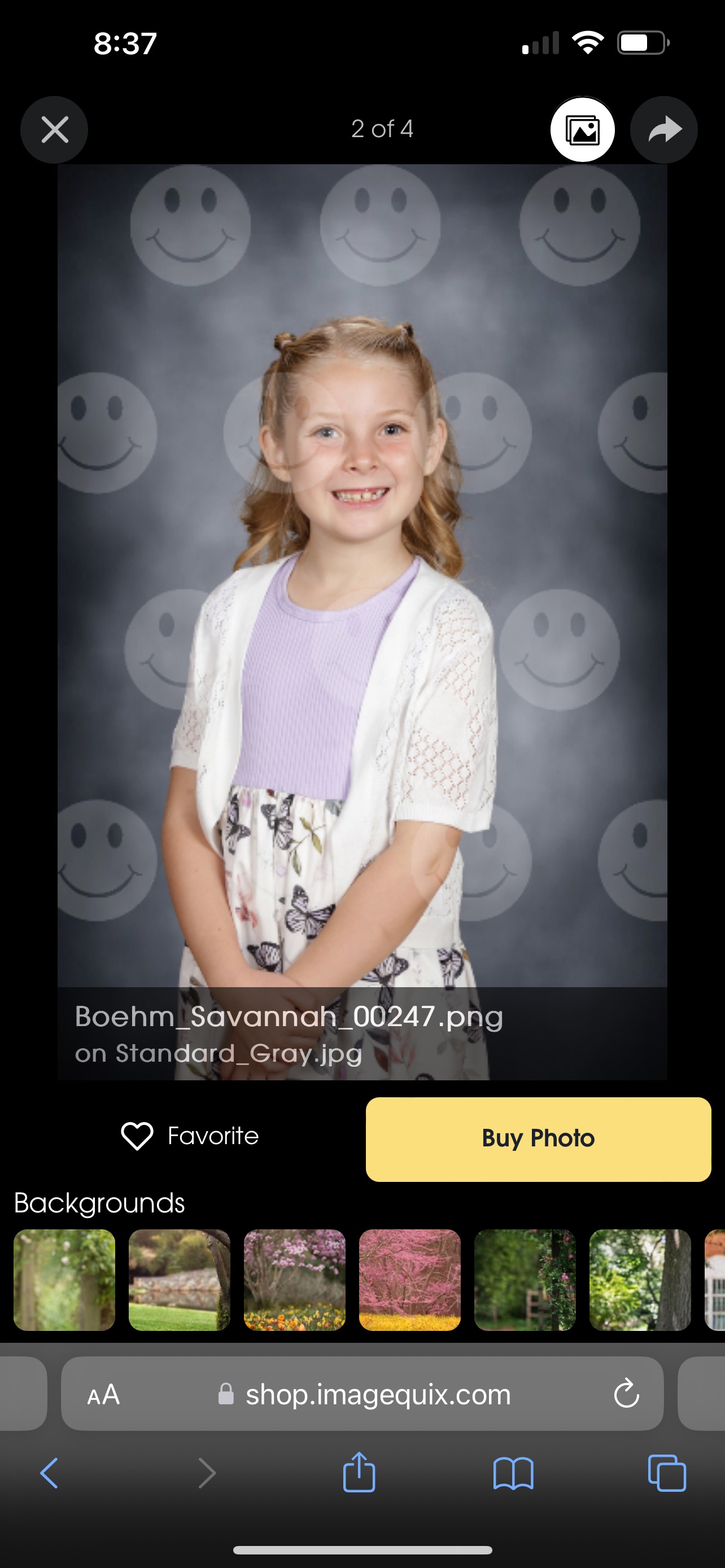Show all open Safari tabs
Screen dimensions: 725x1568
(x=667, y=1473)
